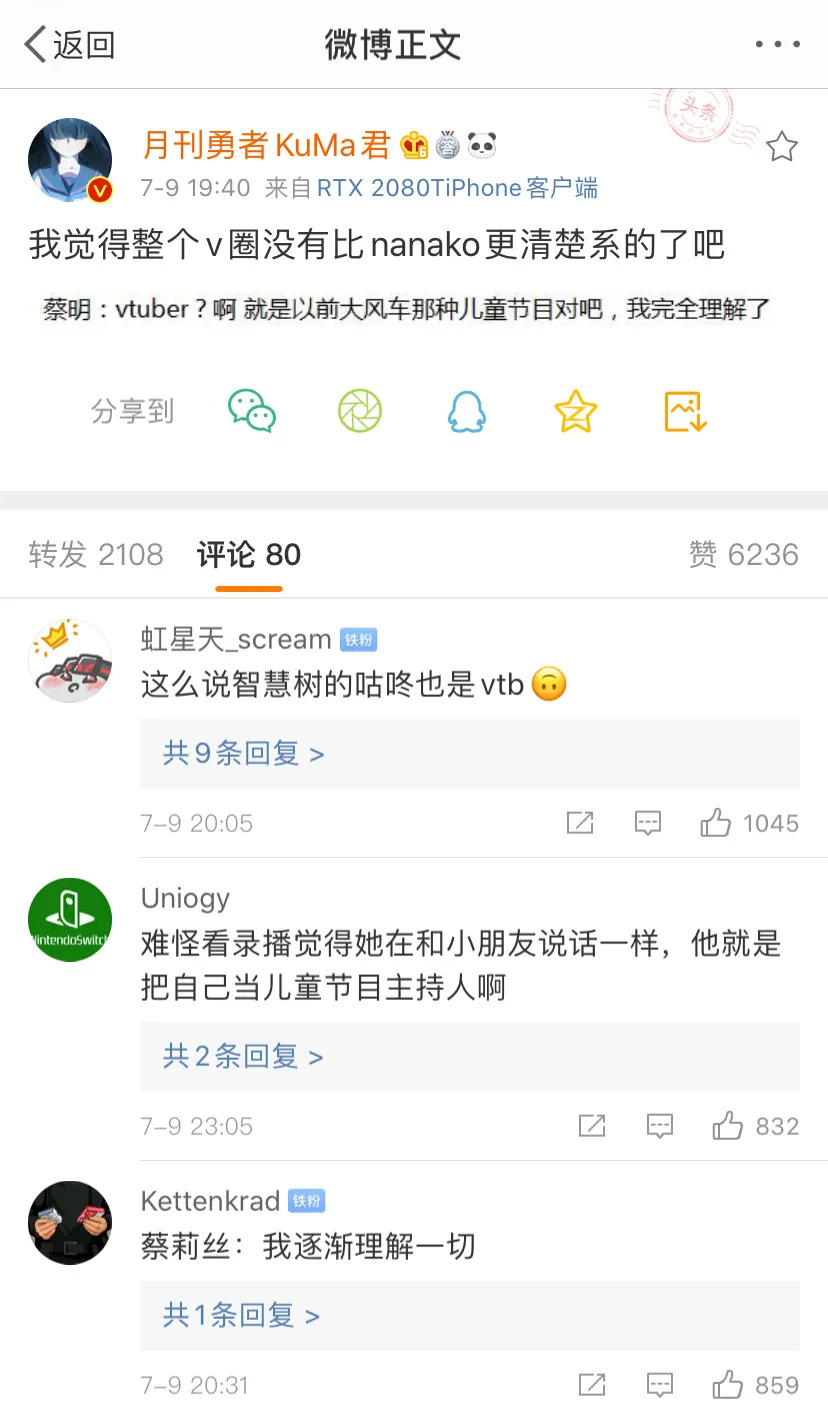Open the RTX 2080TiPhone客户端 source link

(x=457, y=188)
